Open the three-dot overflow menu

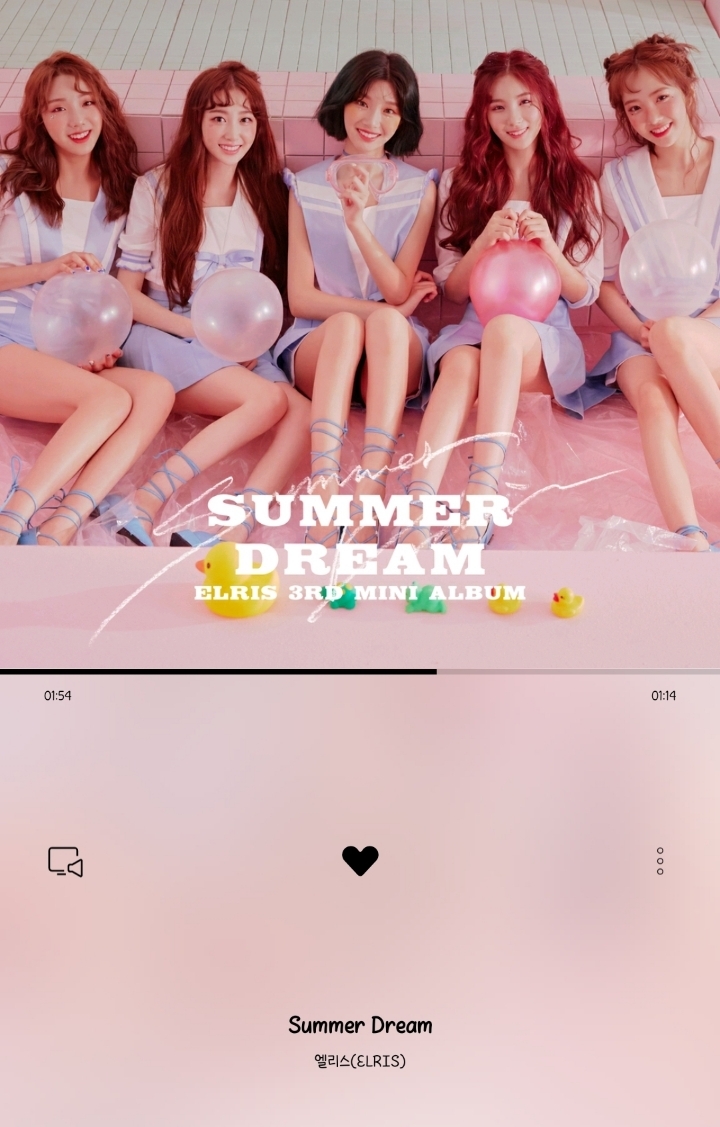pyautogui.click(x=660, y=861)
